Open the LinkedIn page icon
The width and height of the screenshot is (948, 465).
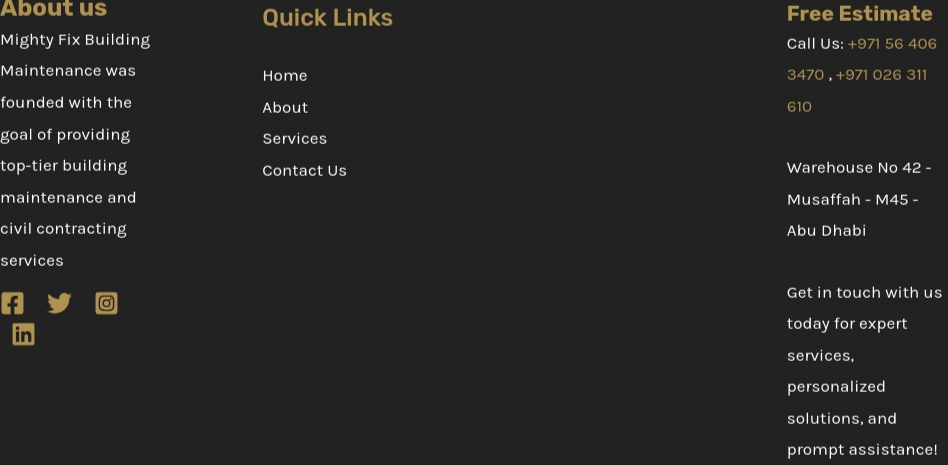click(x=23, y=334)
